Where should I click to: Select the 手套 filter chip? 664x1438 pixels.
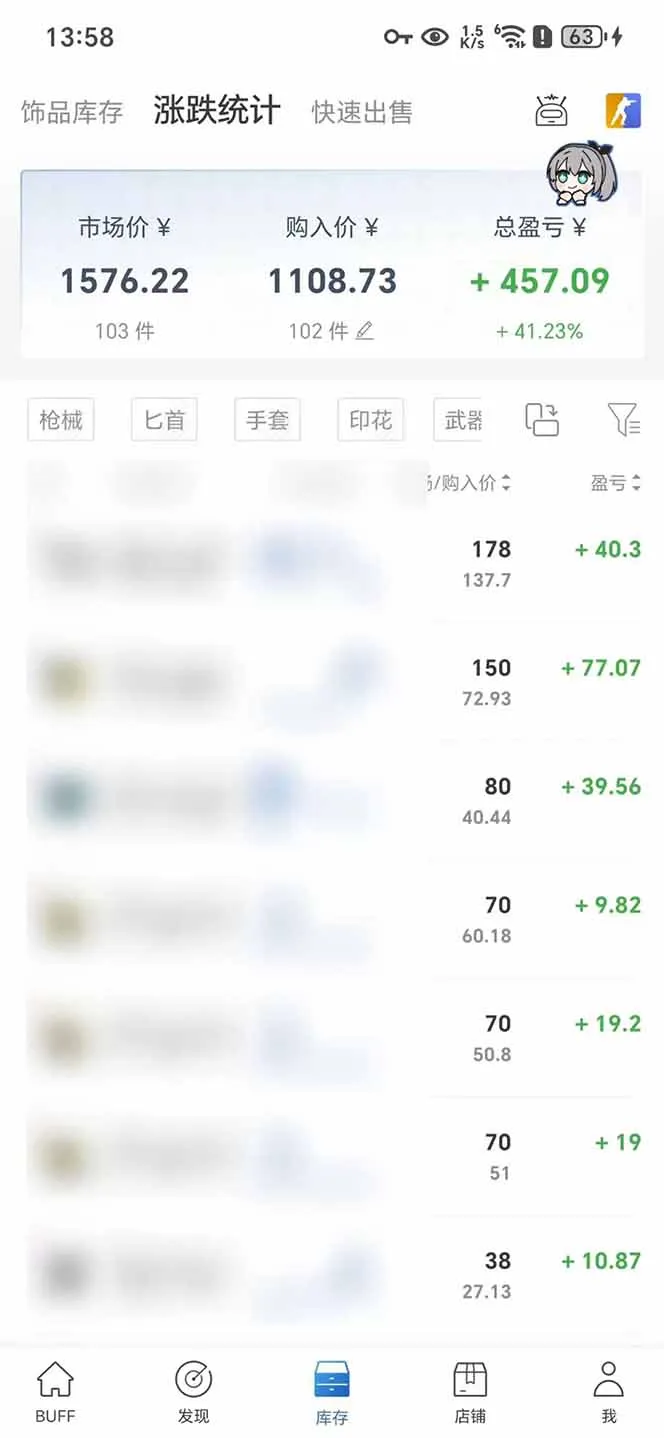tap(267, 420)
